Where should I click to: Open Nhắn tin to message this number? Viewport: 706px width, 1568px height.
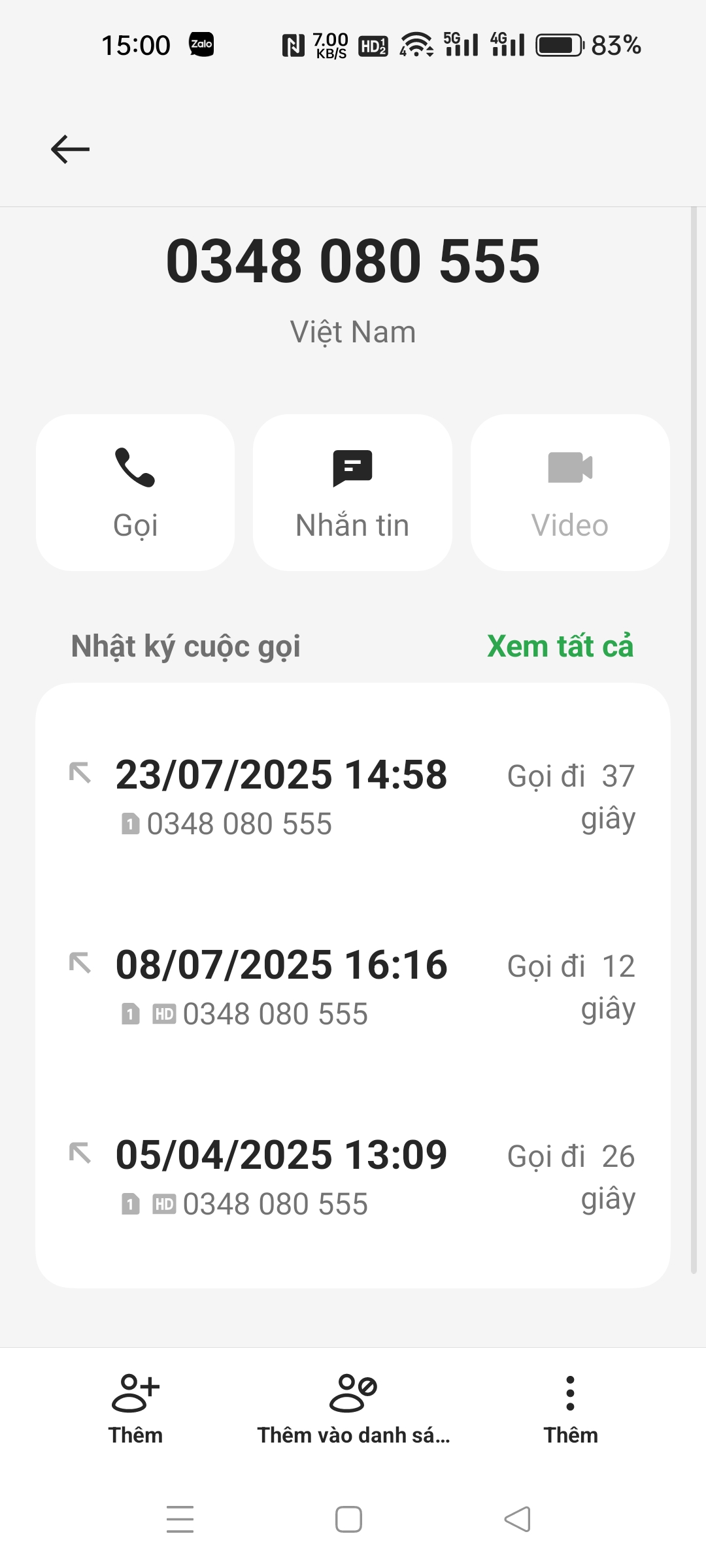tap(352, 493)
